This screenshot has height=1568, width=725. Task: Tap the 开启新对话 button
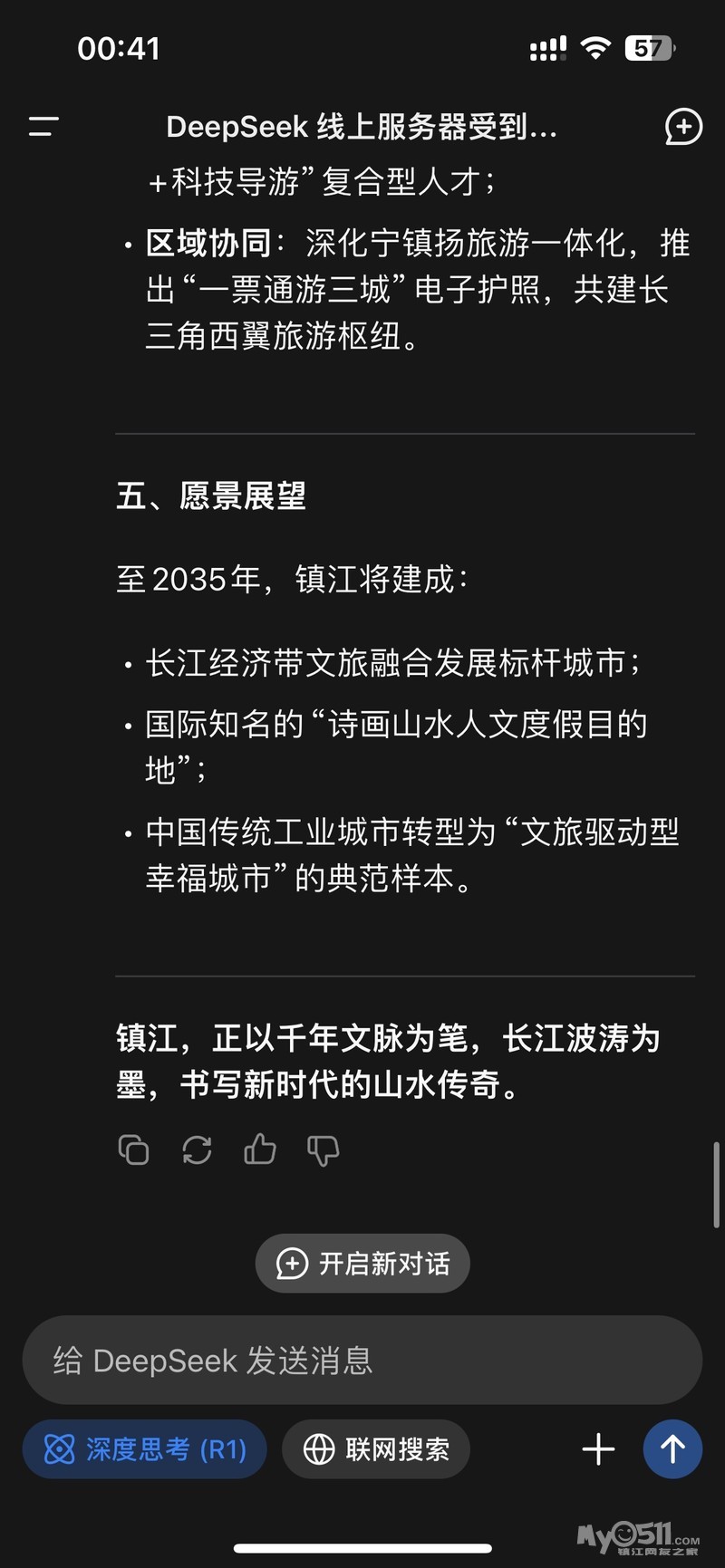(362, 1264)
